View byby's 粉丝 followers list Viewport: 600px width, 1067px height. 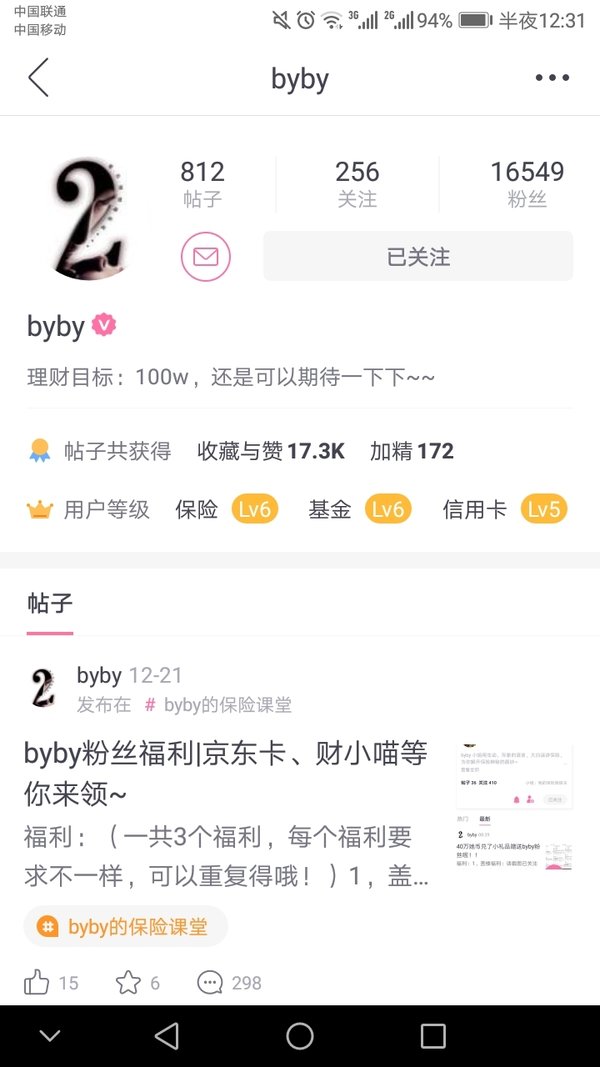point(527,184)
